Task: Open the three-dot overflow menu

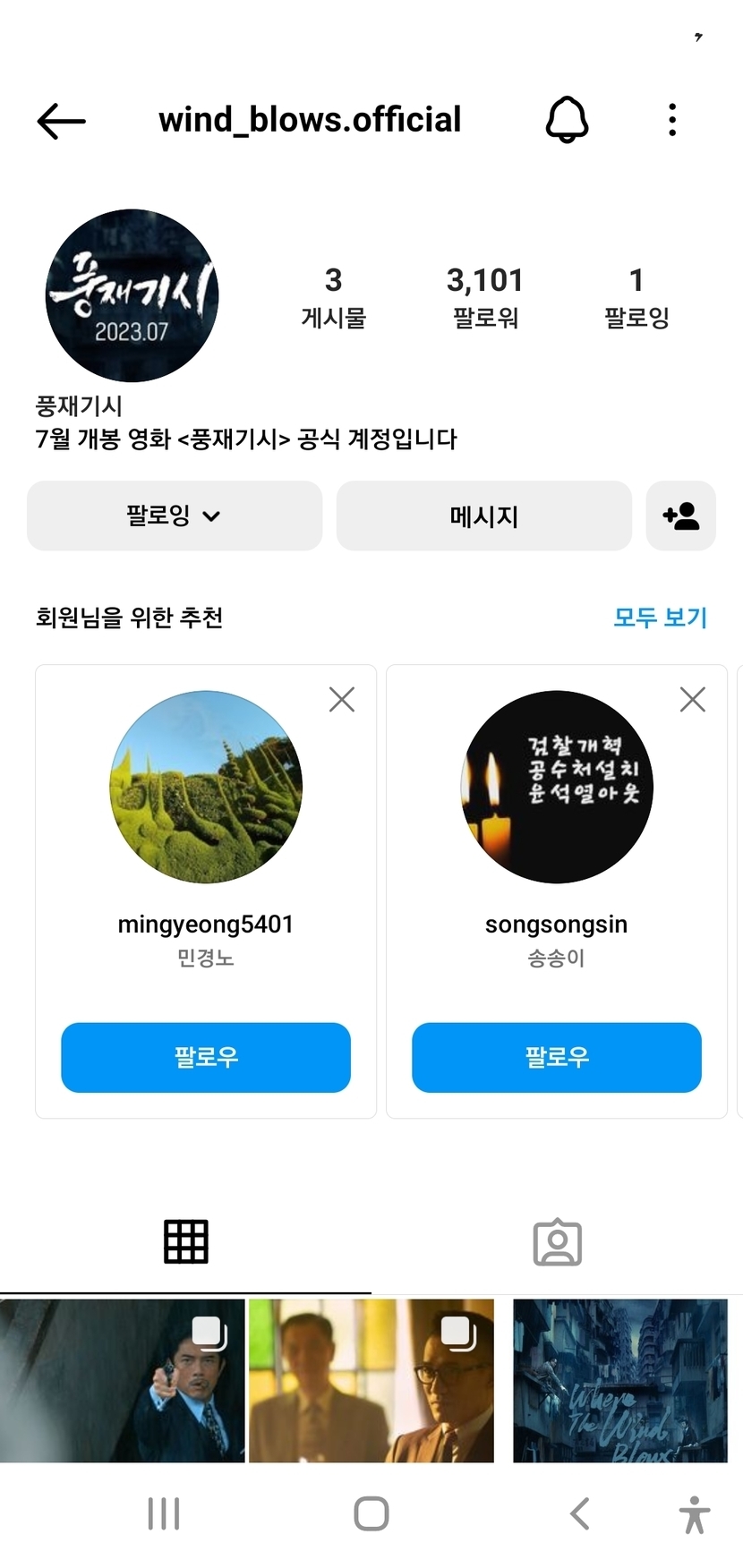Action: pos(672,120)
